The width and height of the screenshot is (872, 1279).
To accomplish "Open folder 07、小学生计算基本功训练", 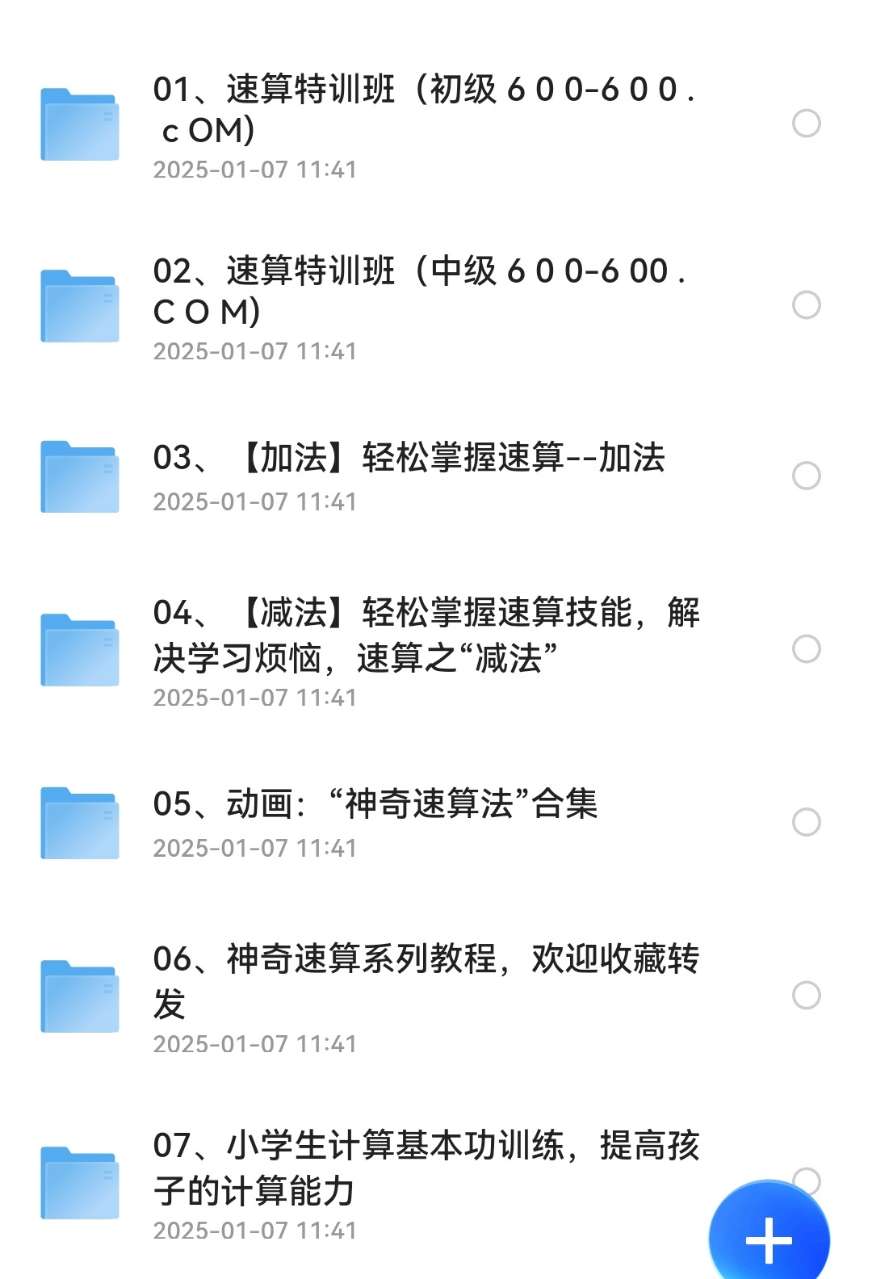I will (425, 1167).
